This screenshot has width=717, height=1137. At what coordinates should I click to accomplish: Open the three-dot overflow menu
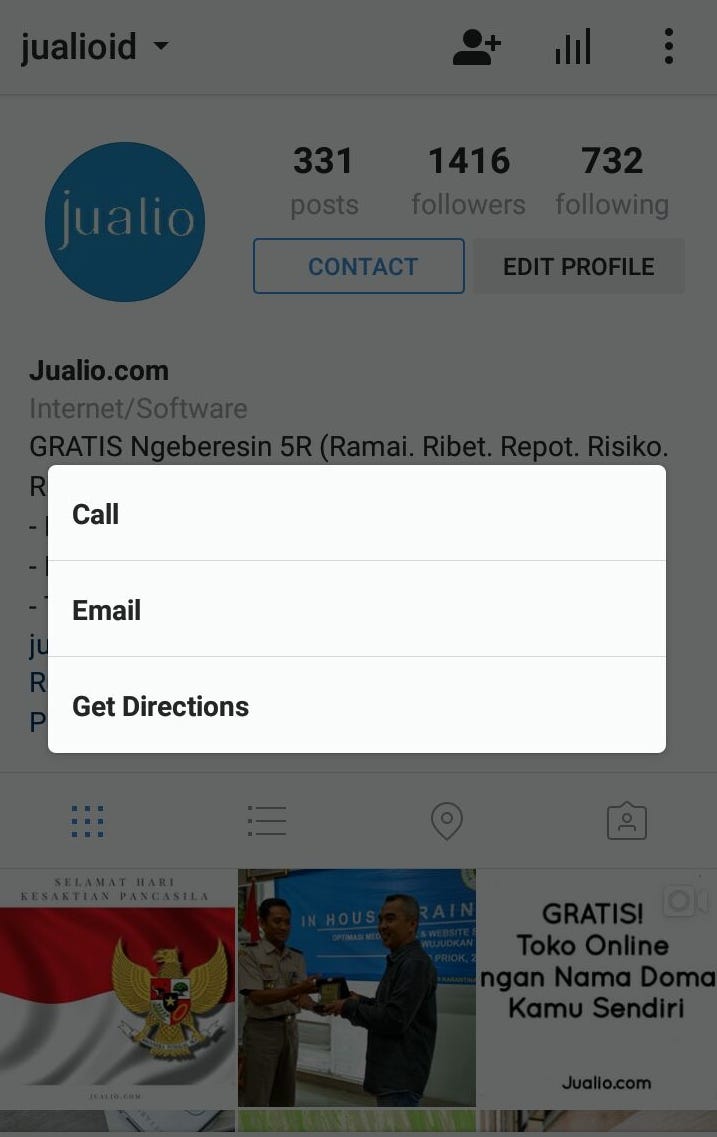pos(668,47)
